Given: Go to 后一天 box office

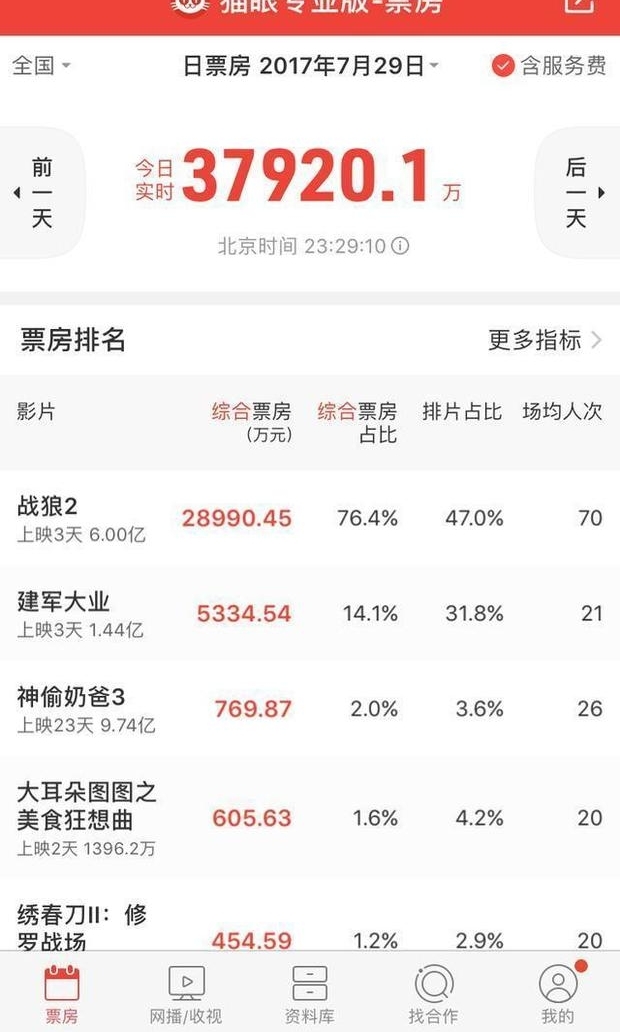Looking at the screenshot, I should click(x=578, y=192).
